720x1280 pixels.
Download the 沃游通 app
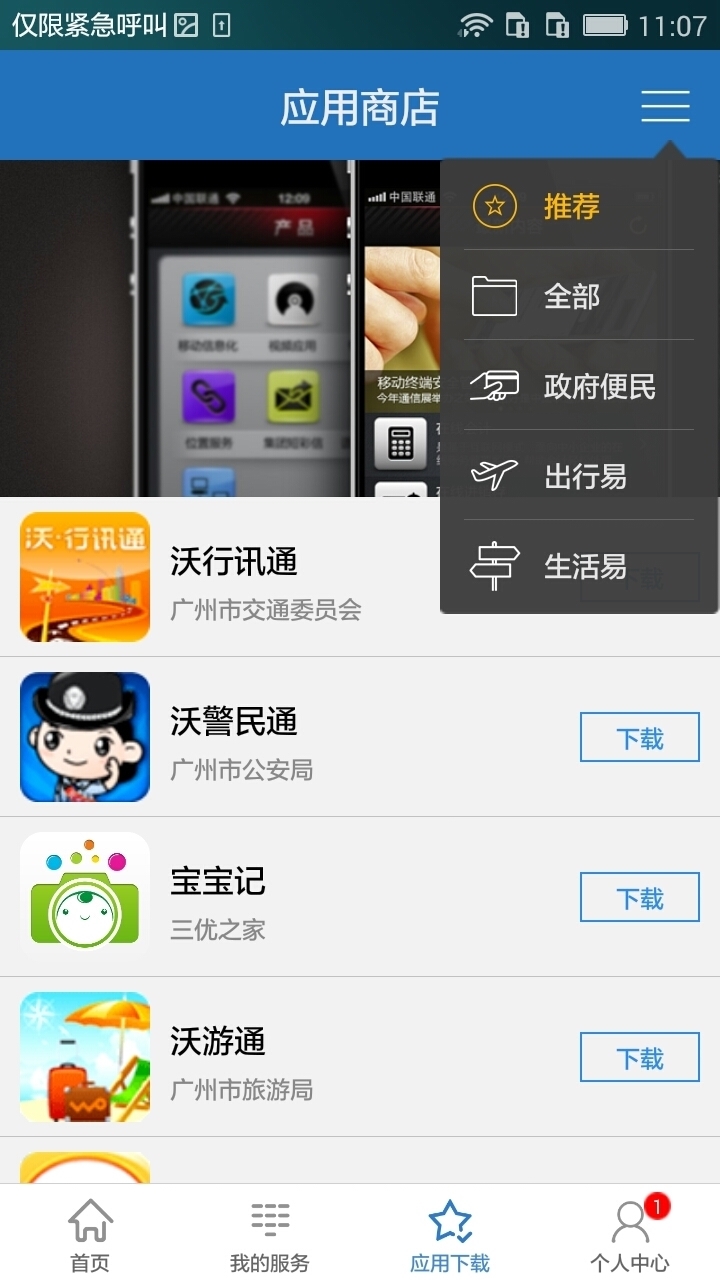coord(639,1058)
